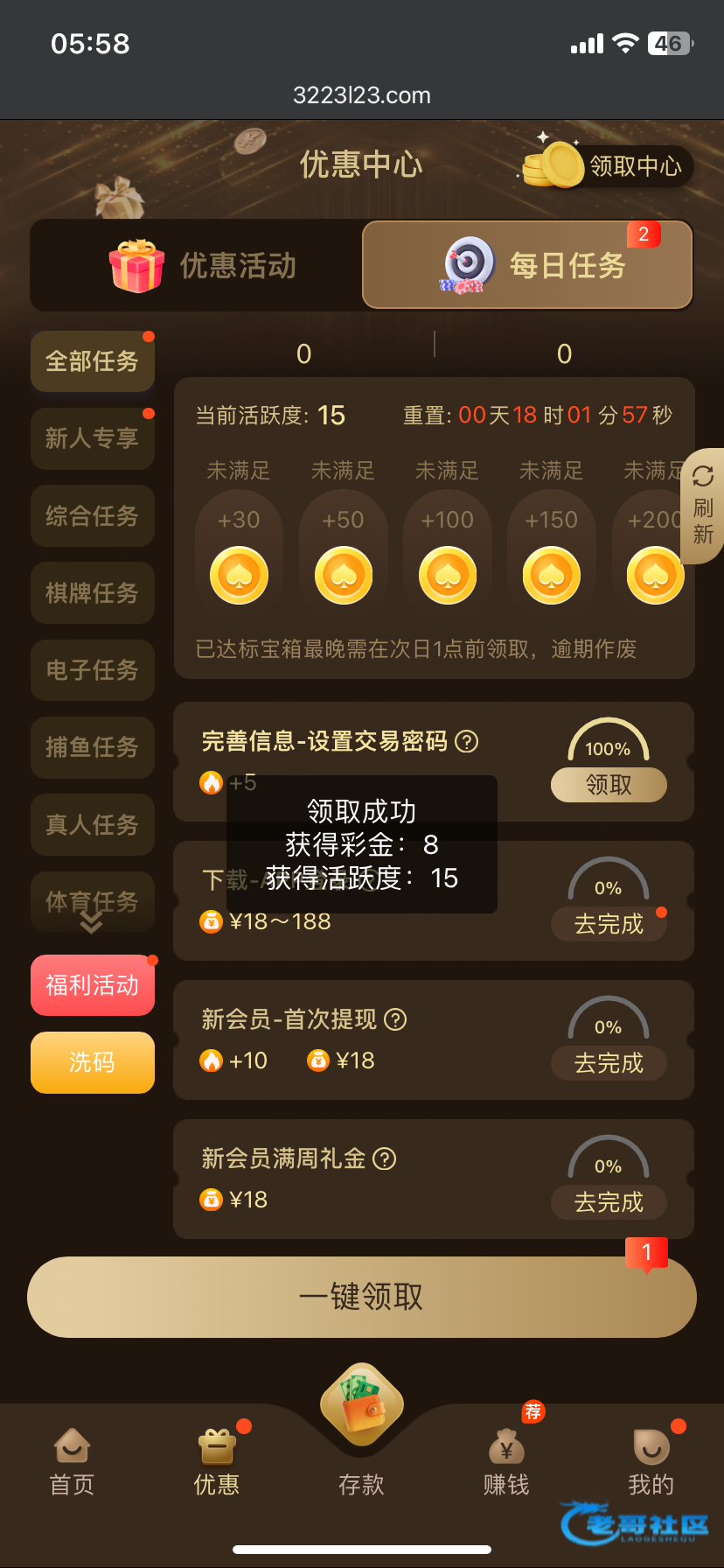The image size is (724, 1568).
Task: Open the 新人专享 task category
Action: click(93, 438)
